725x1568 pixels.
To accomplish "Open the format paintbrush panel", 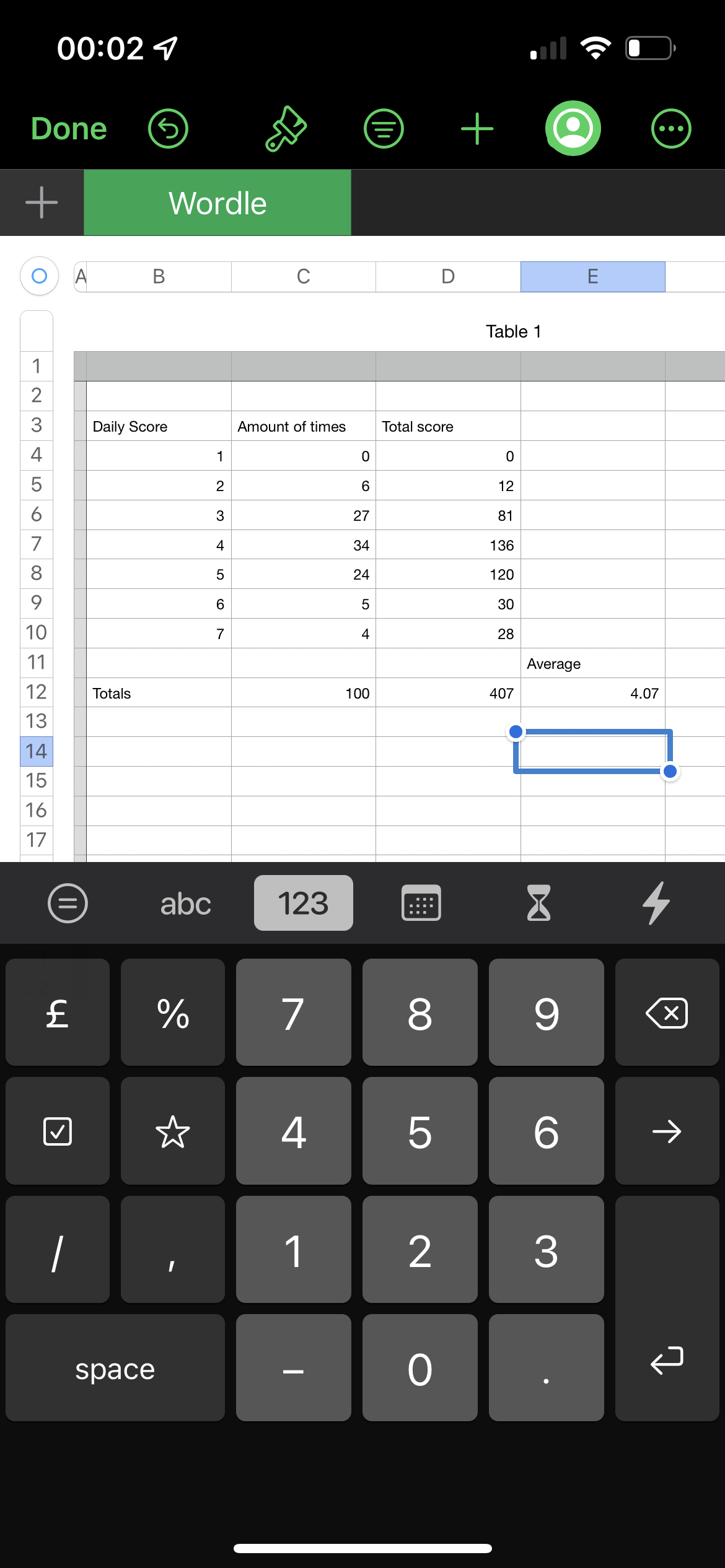I will pos(286,129).
